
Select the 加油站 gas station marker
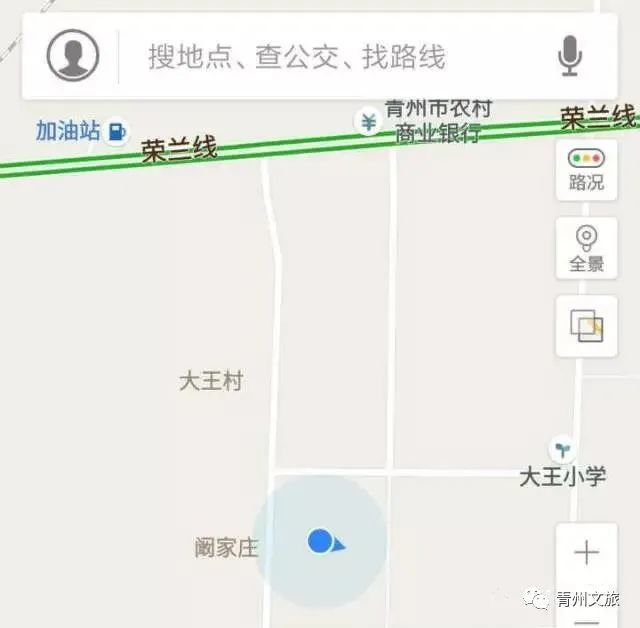118,131
